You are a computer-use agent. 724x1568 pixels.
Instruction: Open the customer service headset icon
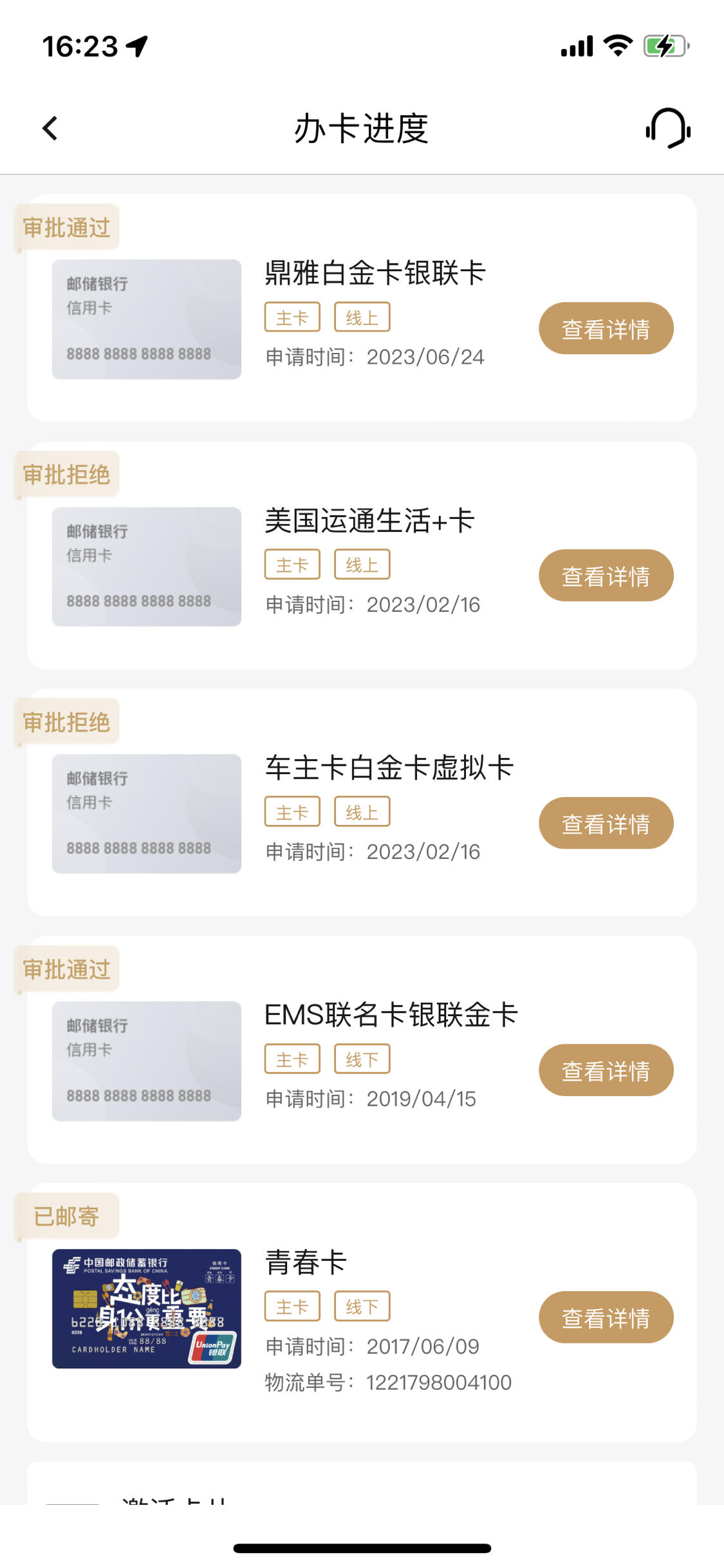click(668, 129)
